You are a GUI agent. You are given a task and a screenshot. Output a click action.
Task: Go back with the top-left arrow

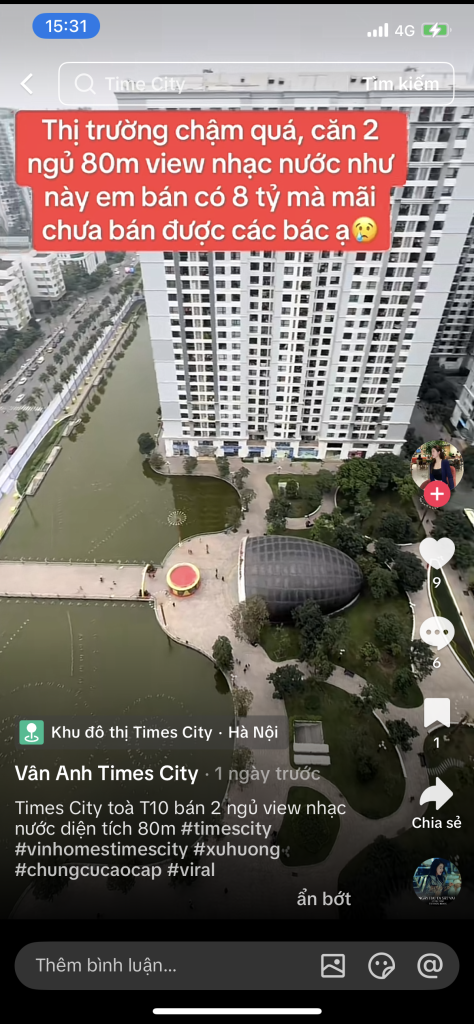click(x=27, y=84)
